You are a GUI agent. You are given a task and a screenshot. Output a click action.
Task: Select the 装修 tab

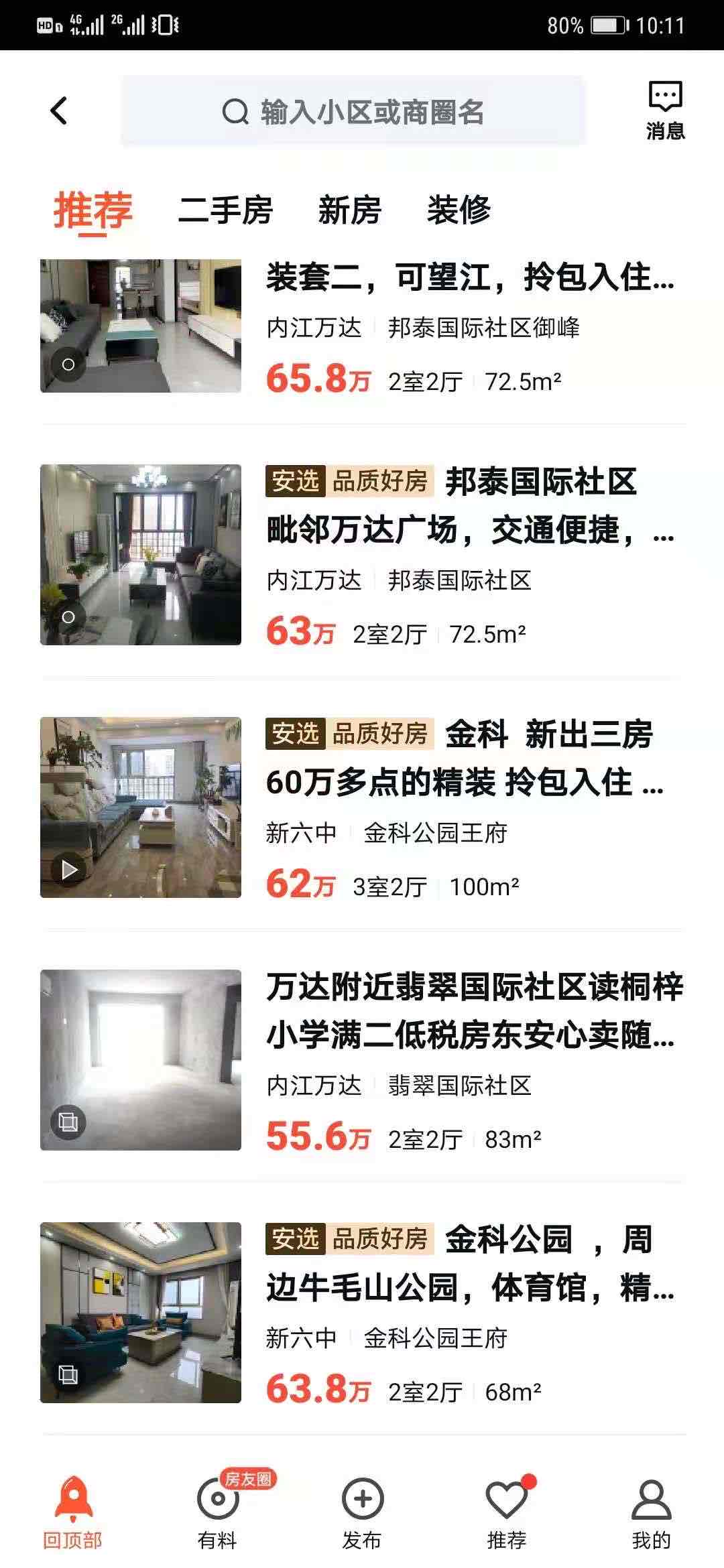(459, 210)
